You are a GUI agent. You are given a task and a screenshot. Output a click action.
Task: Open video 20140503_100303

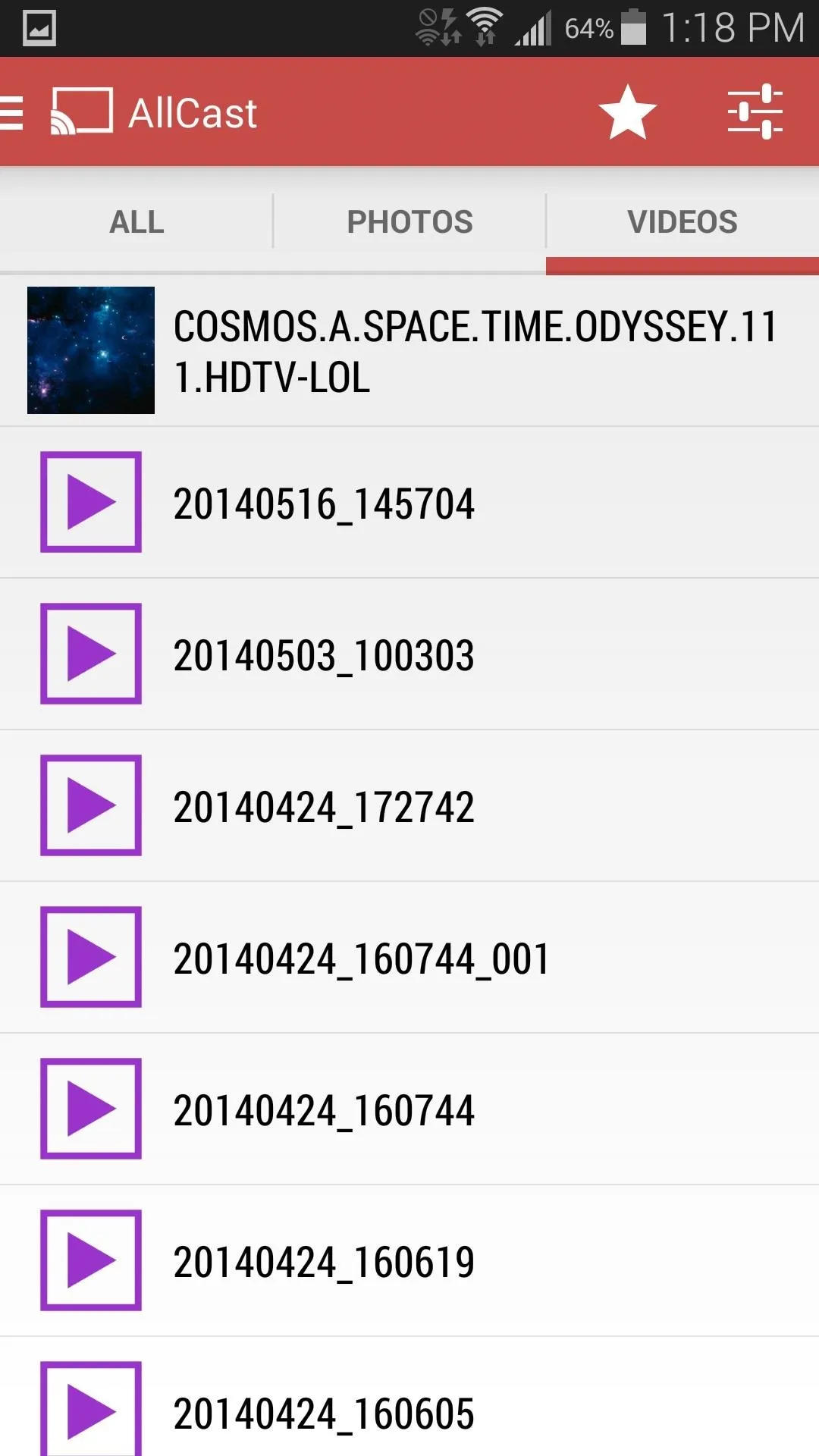pos(409,654)
